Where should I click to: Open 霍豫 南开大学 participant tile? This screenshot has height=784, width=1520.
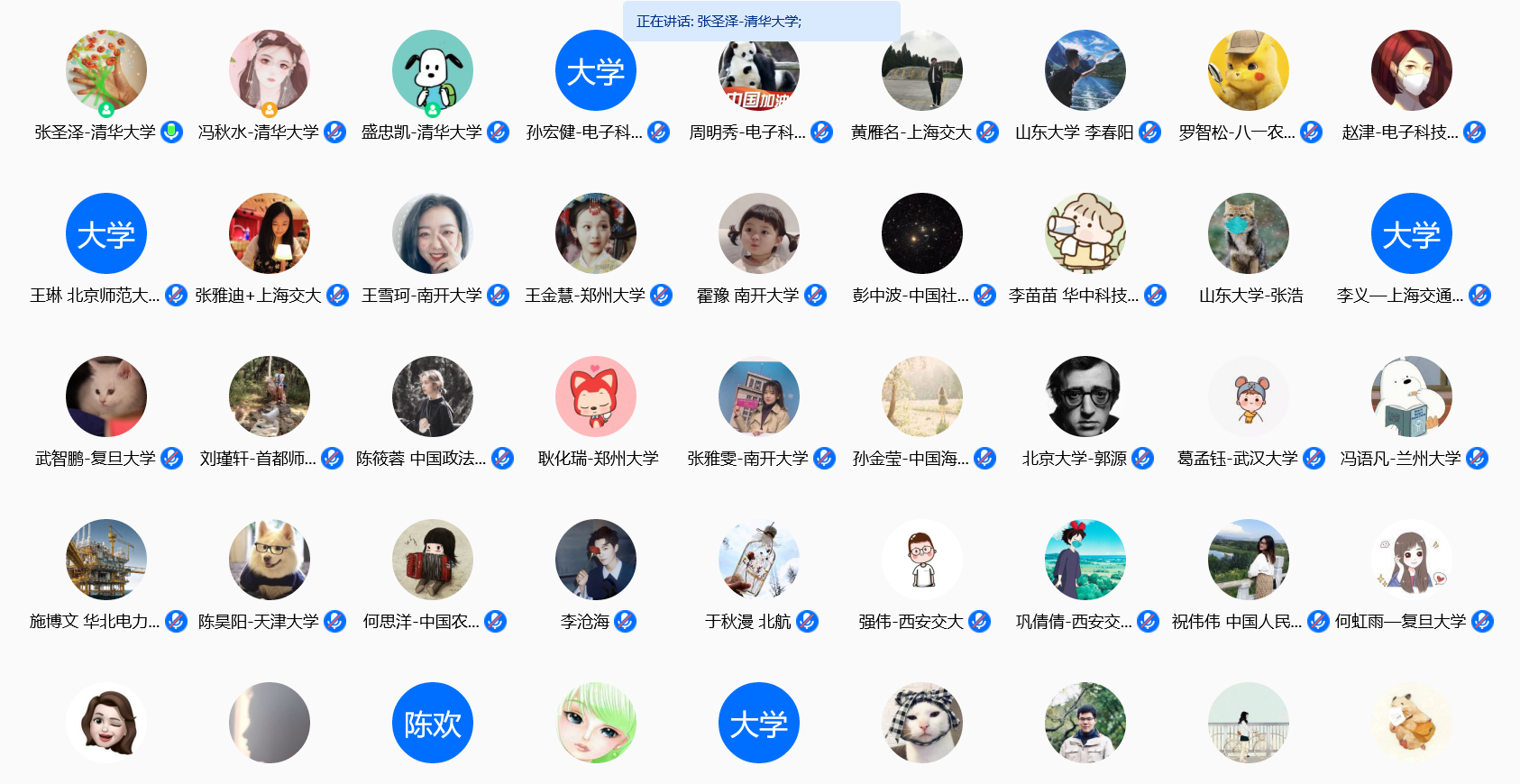tap(759, 234)
